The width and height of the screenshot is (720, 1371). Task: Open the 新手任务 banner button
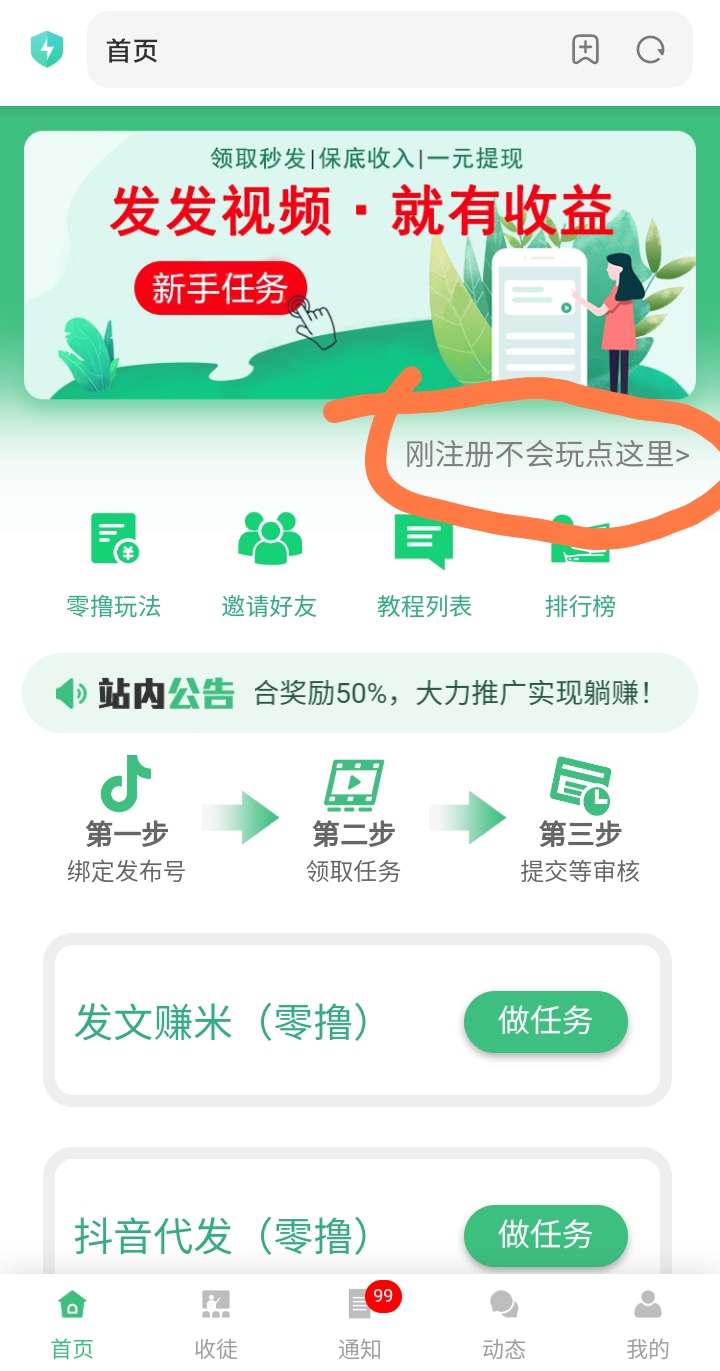pos(220,289)
